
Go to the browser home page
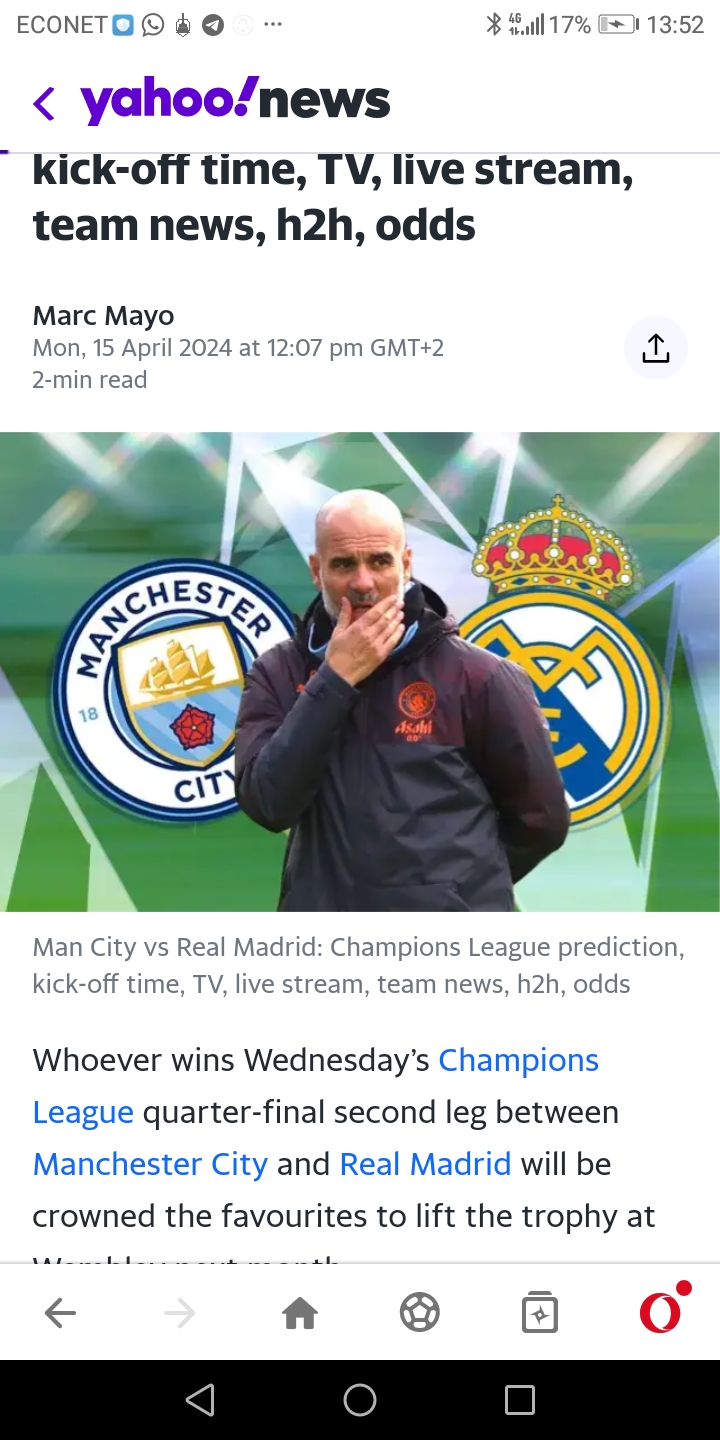300,1313
